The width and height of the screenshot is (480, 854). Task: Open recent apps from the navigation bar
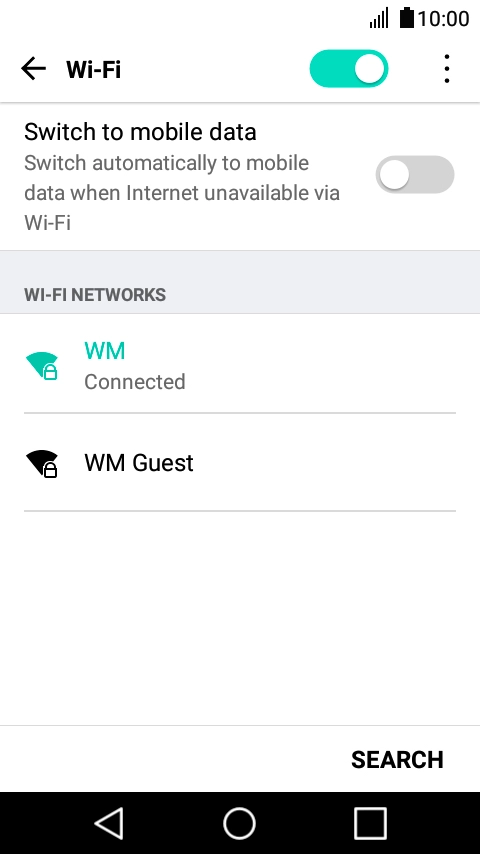[x=370, y=823]
